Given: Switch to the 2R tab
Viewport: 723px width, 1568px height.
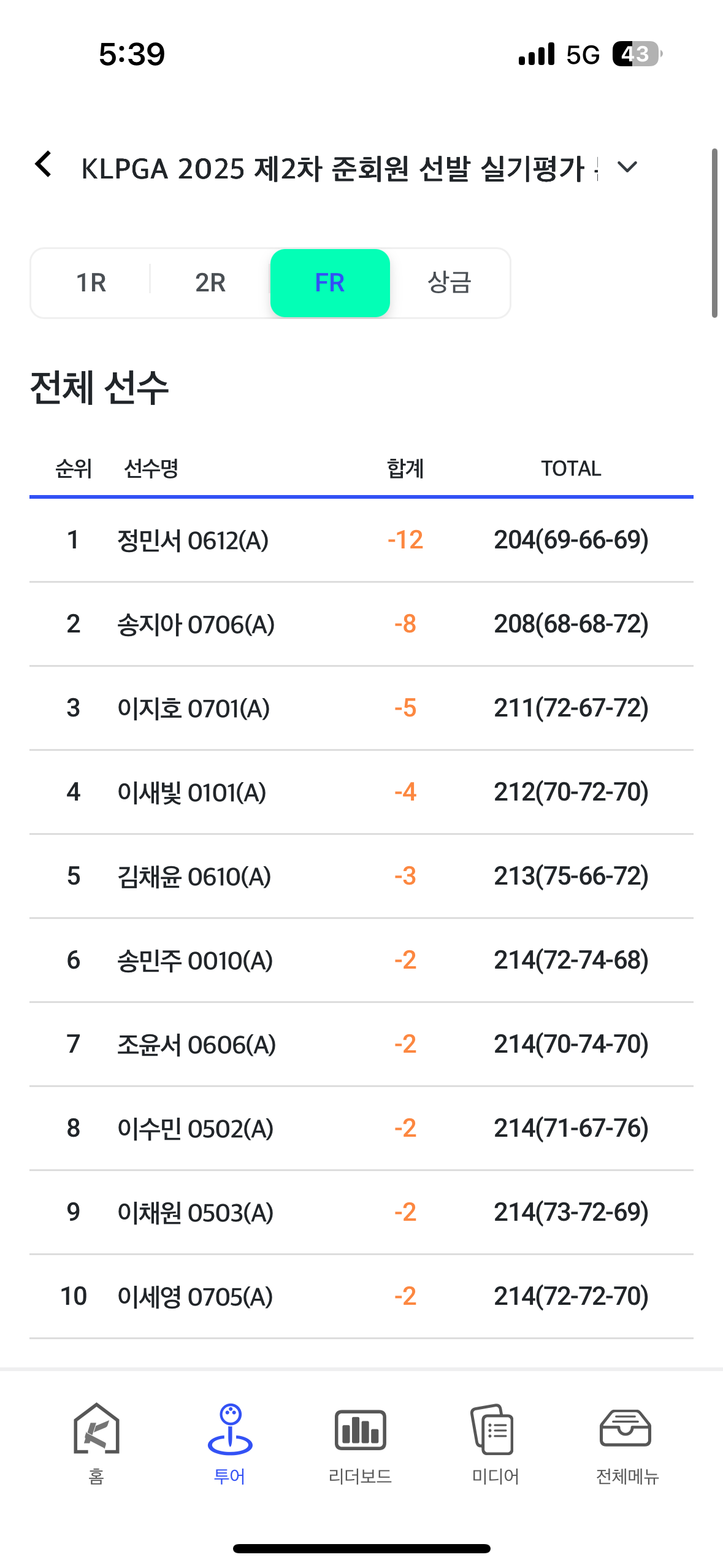Looking at the screenshot, I should coord(210,283).
